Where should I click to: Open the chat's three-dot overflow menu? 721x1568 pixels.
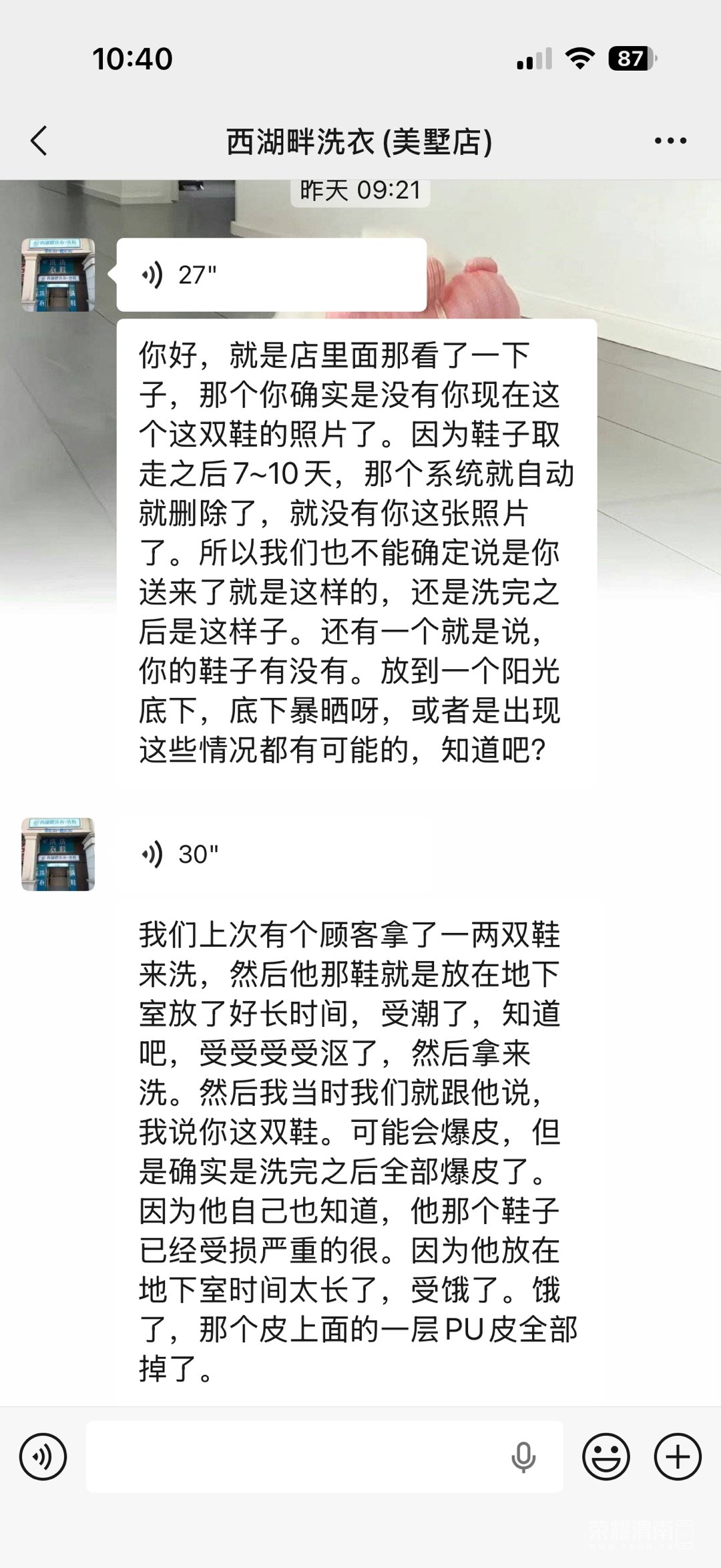point(670,141)
